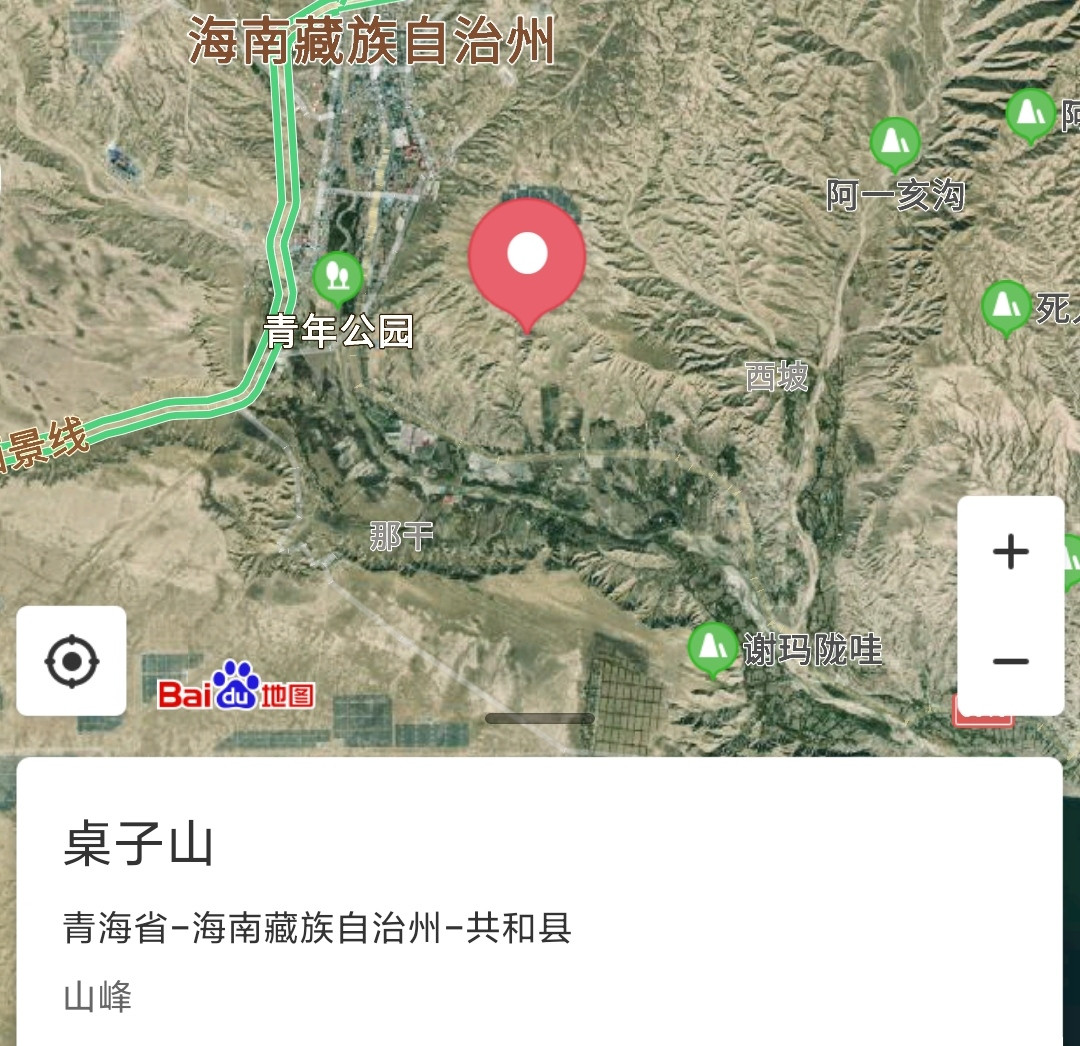Center map on my current location
This screenshot has width=1080, height=1046.
point(71,661)
